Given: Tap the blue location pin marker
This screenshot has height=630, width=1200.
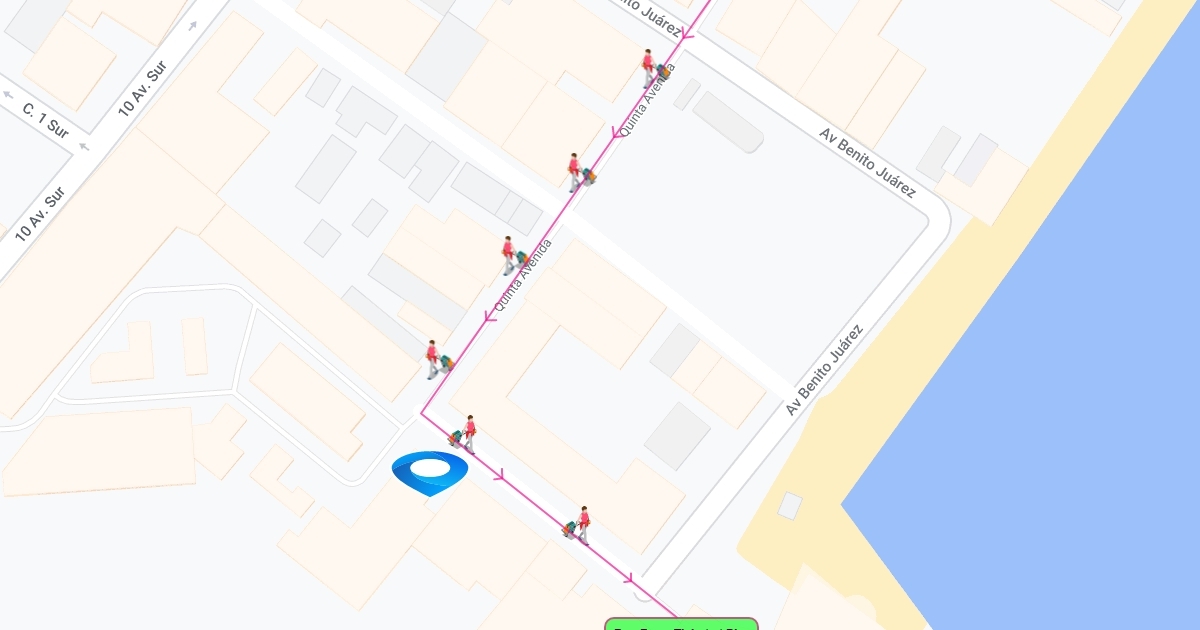Looking at the screenshot, I should click(x=430, y=472).
